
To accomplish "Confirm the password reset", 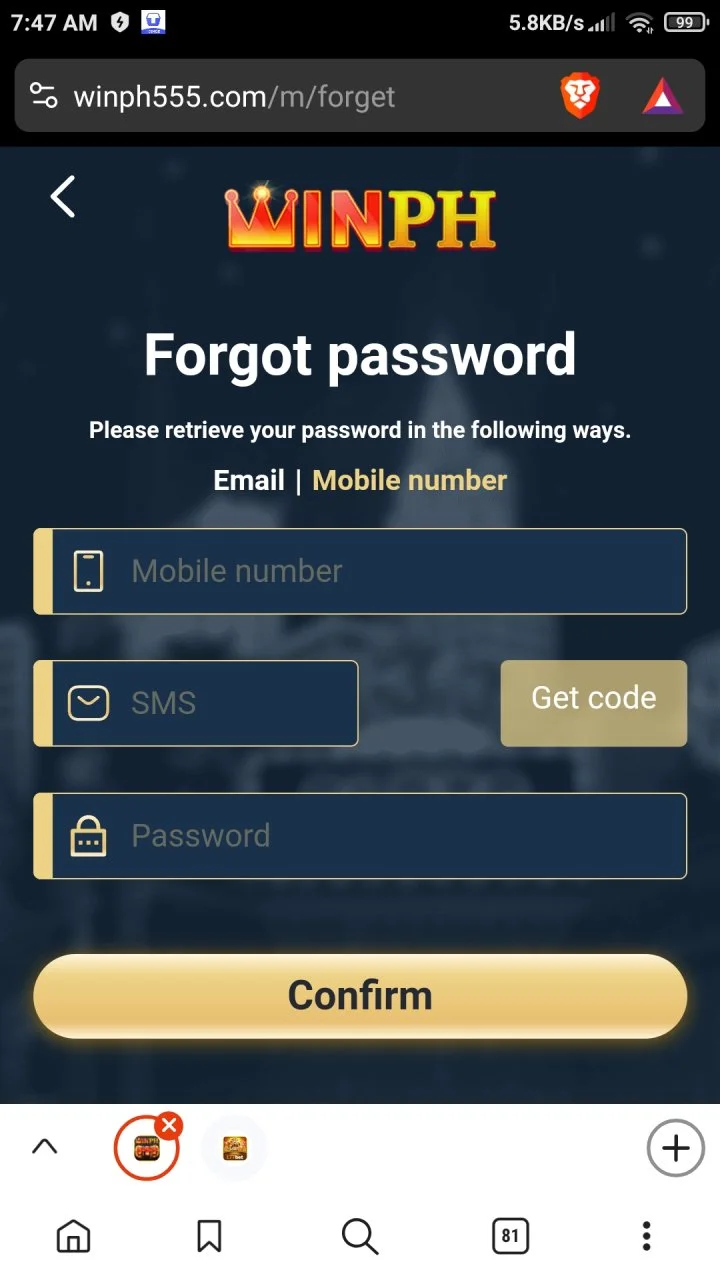I will [x=360, y=996].
